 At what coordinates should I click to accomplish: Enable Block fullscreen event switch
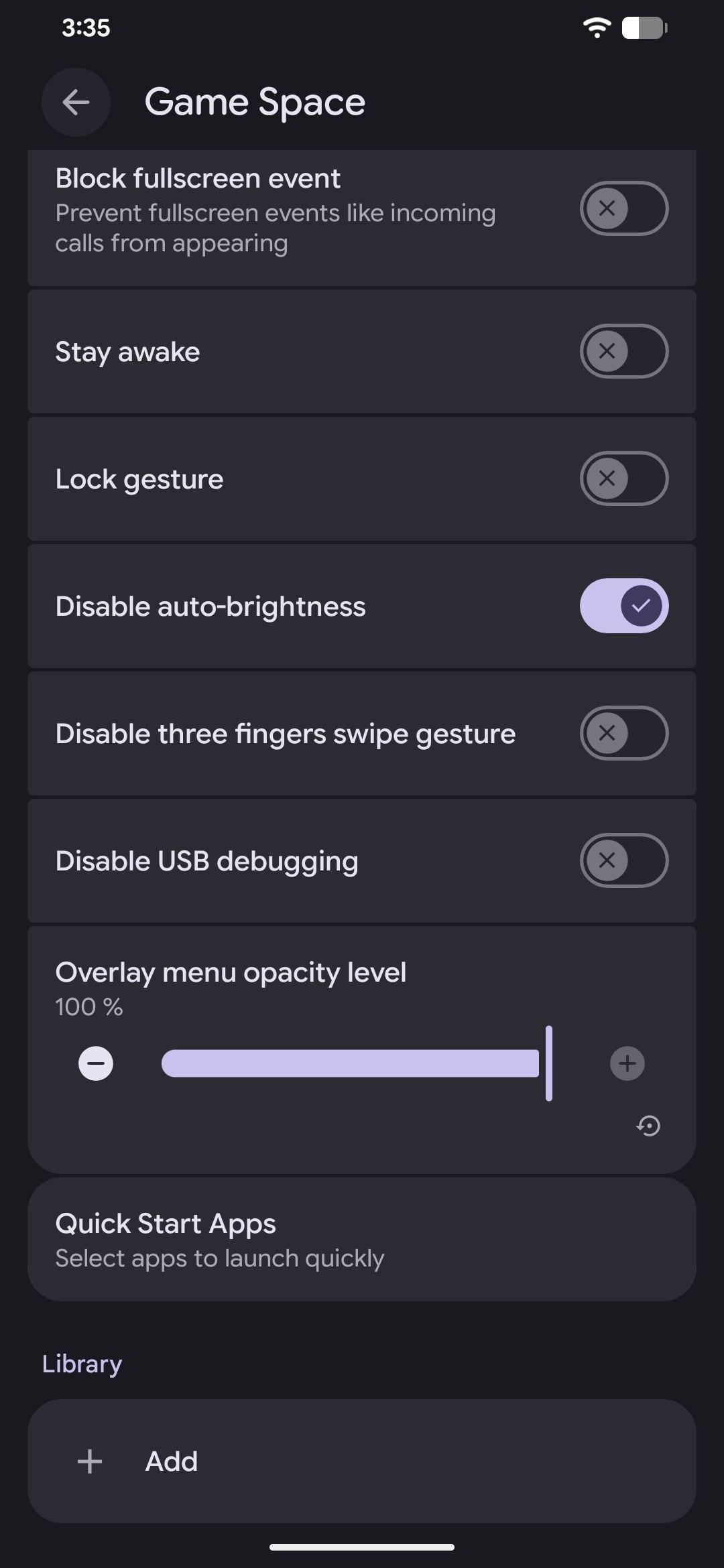(623, 208)
